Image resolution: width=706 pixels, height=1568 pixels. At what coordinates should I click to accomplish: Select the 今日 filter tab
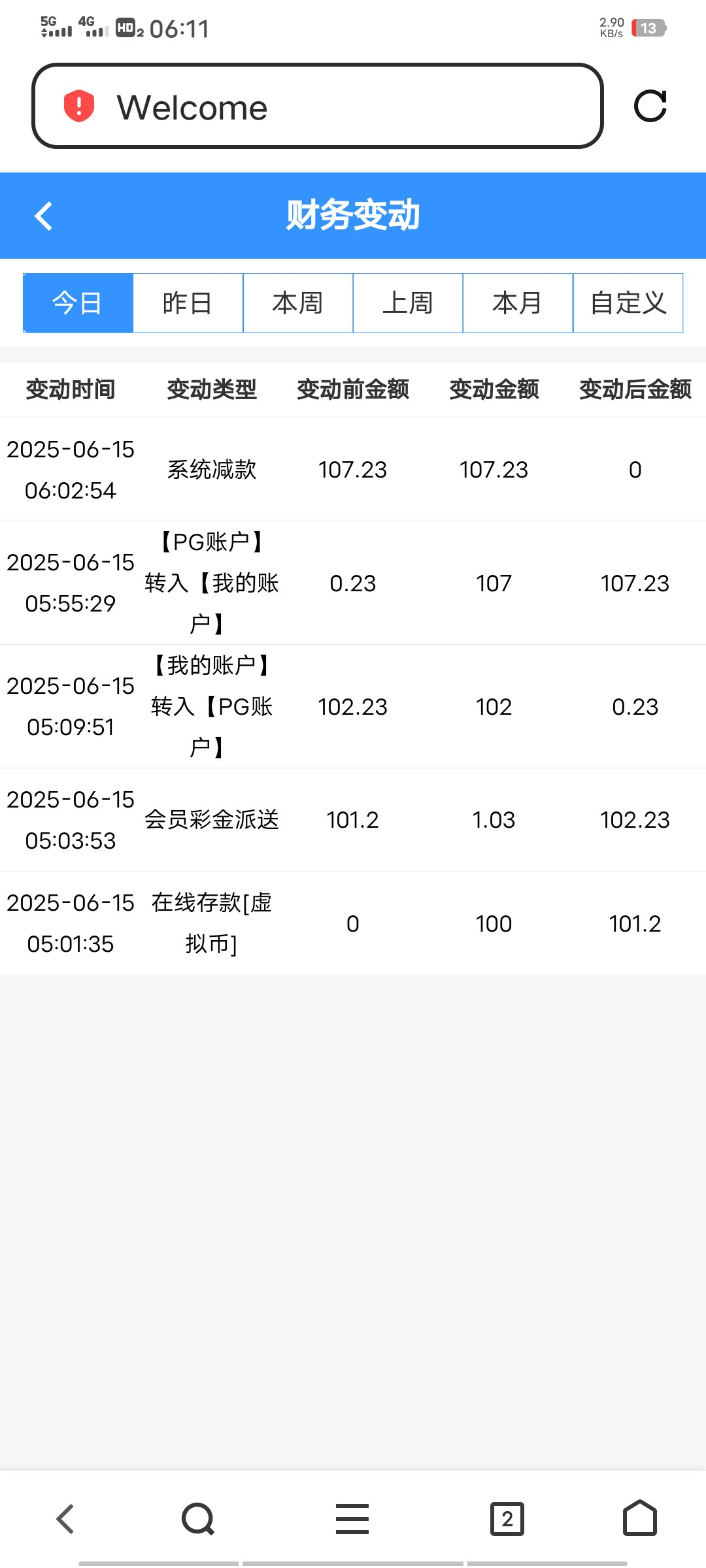tap(78, 303)
